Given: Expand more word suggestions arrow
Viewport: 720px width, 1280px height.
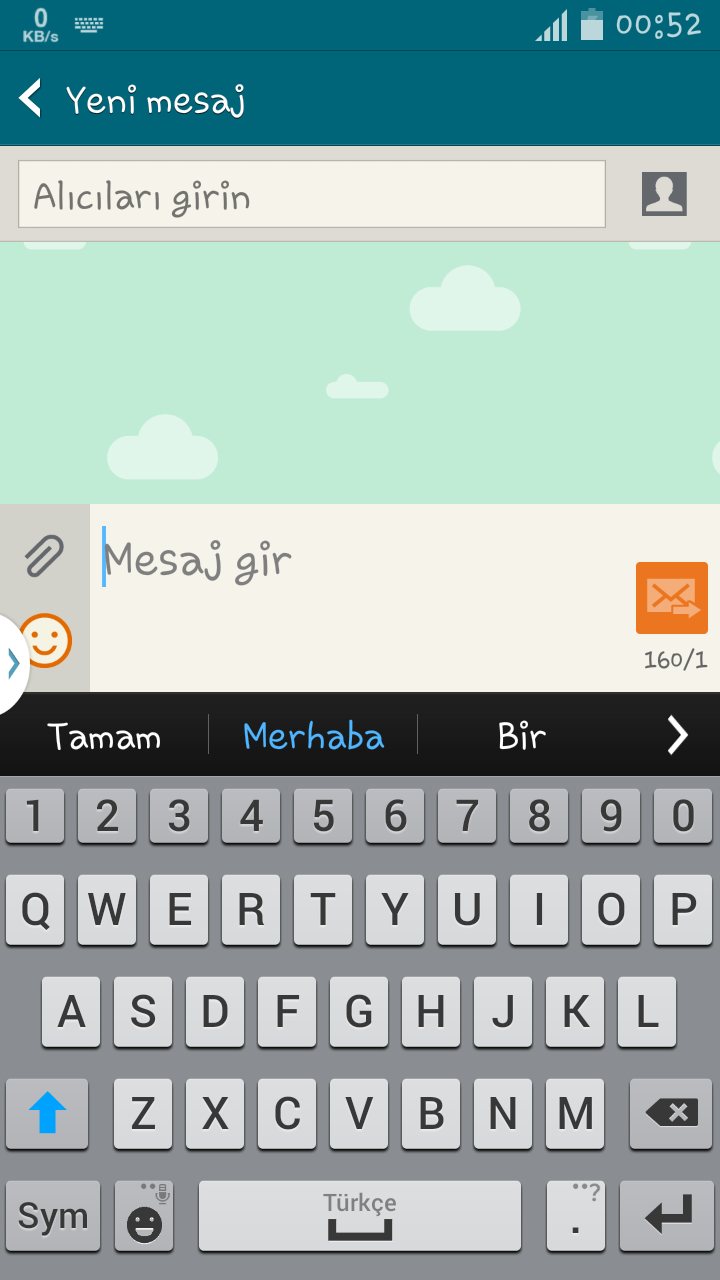Looking at the screenshot, I should [x=677, y=736].
